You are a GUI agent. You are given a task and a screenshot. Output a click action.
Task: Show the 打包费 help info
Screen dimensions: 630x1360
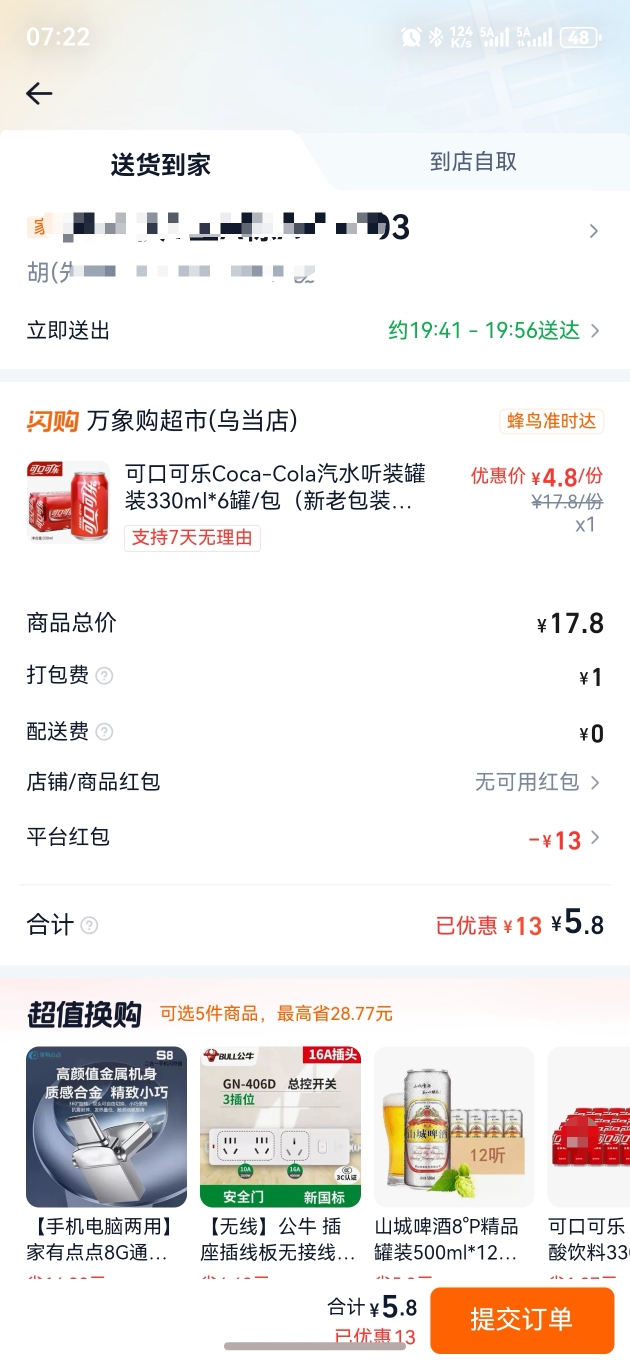(104, 676)
